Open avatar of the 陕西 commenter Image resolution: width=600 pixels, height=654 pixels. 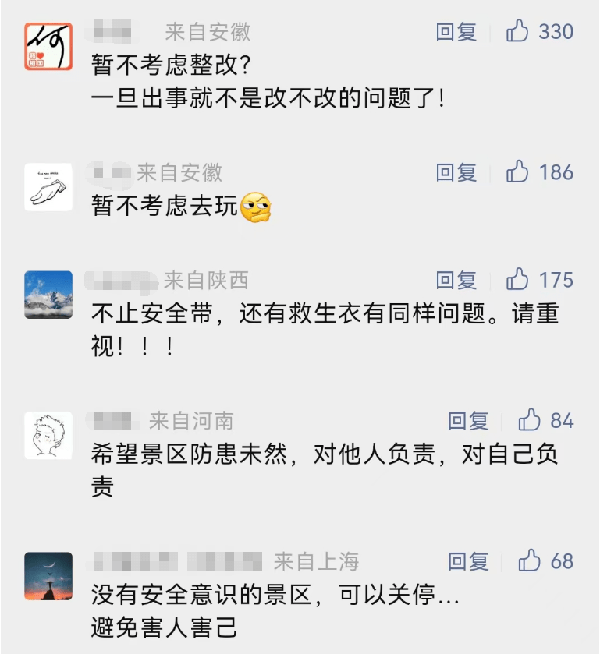click(x=48, y=295)
